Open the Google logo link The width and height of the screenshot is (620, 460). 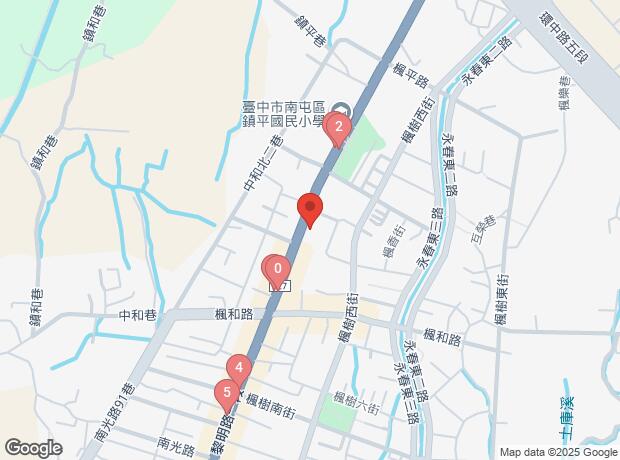point(33,448)
